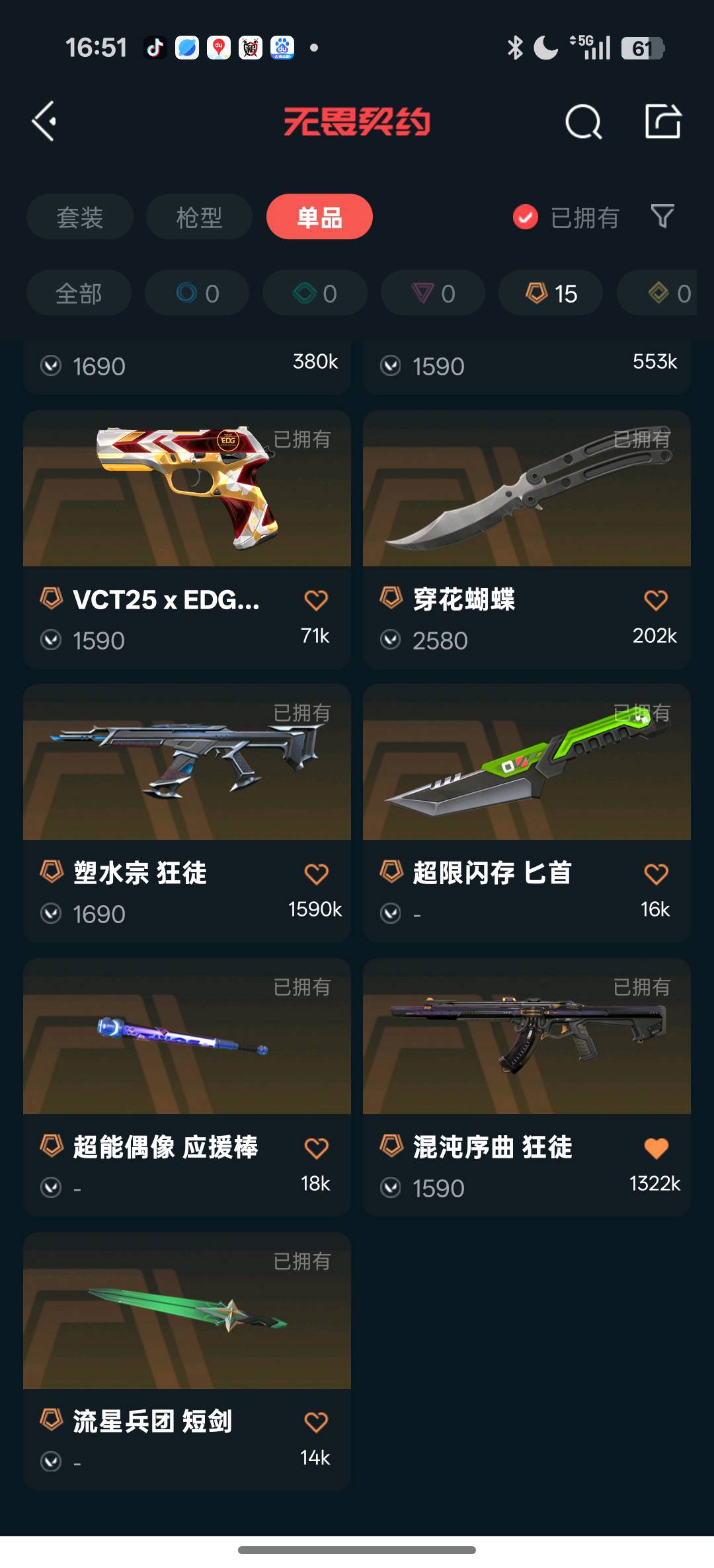This screenshot has width=714, height=1568.
Task: Open the VCT25 x EDG pistol skin card
Action: pos(187,489)
